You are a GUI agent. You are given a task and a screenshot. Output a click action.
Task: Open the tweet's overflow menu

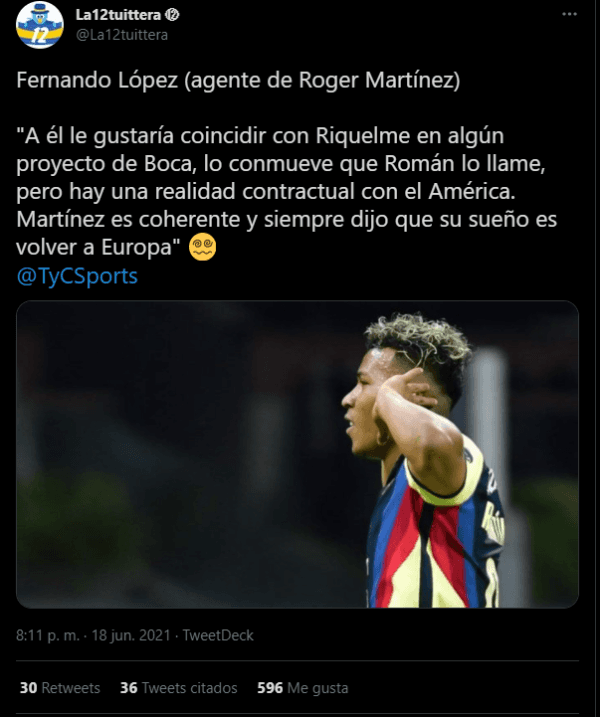[569, 16]
